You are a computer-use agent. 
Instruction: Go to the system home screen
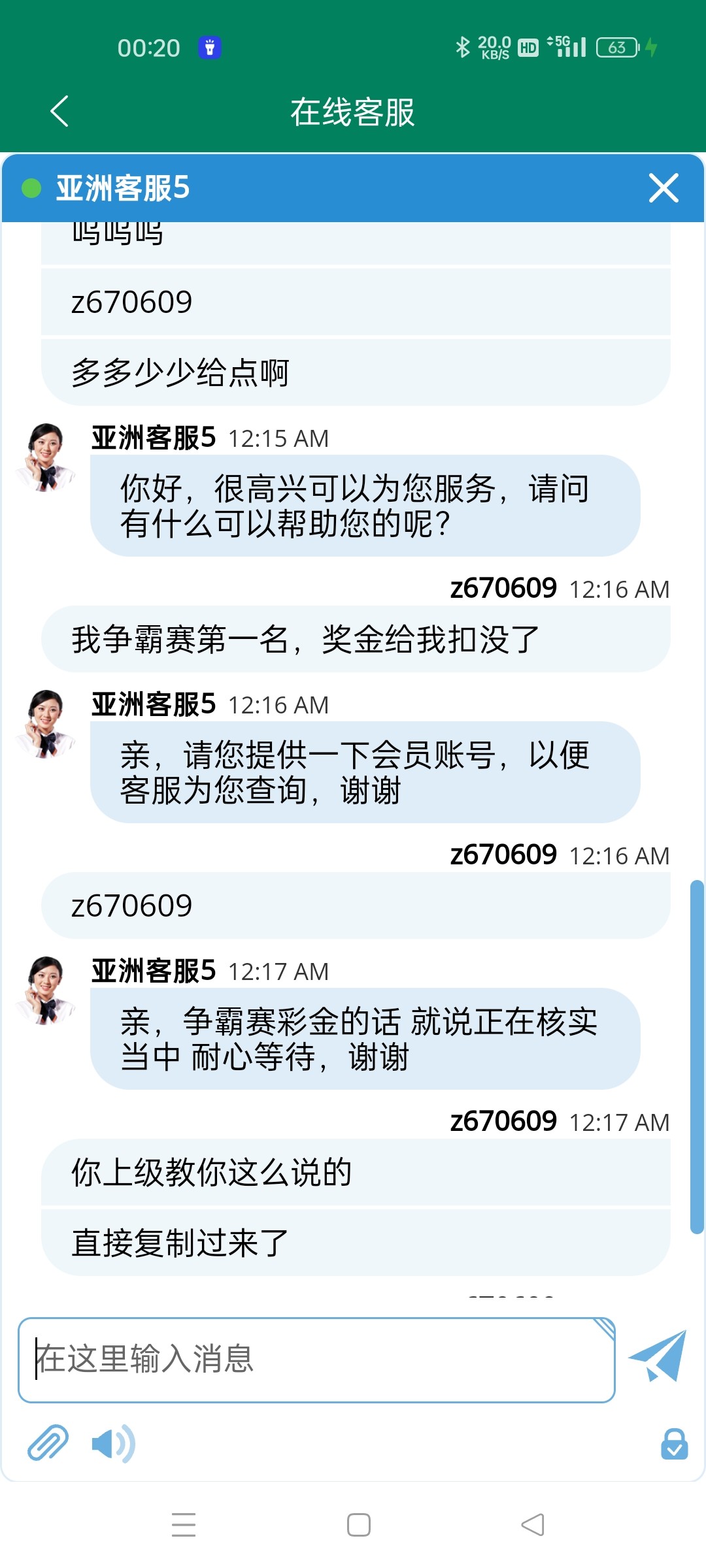point(359,1525)
